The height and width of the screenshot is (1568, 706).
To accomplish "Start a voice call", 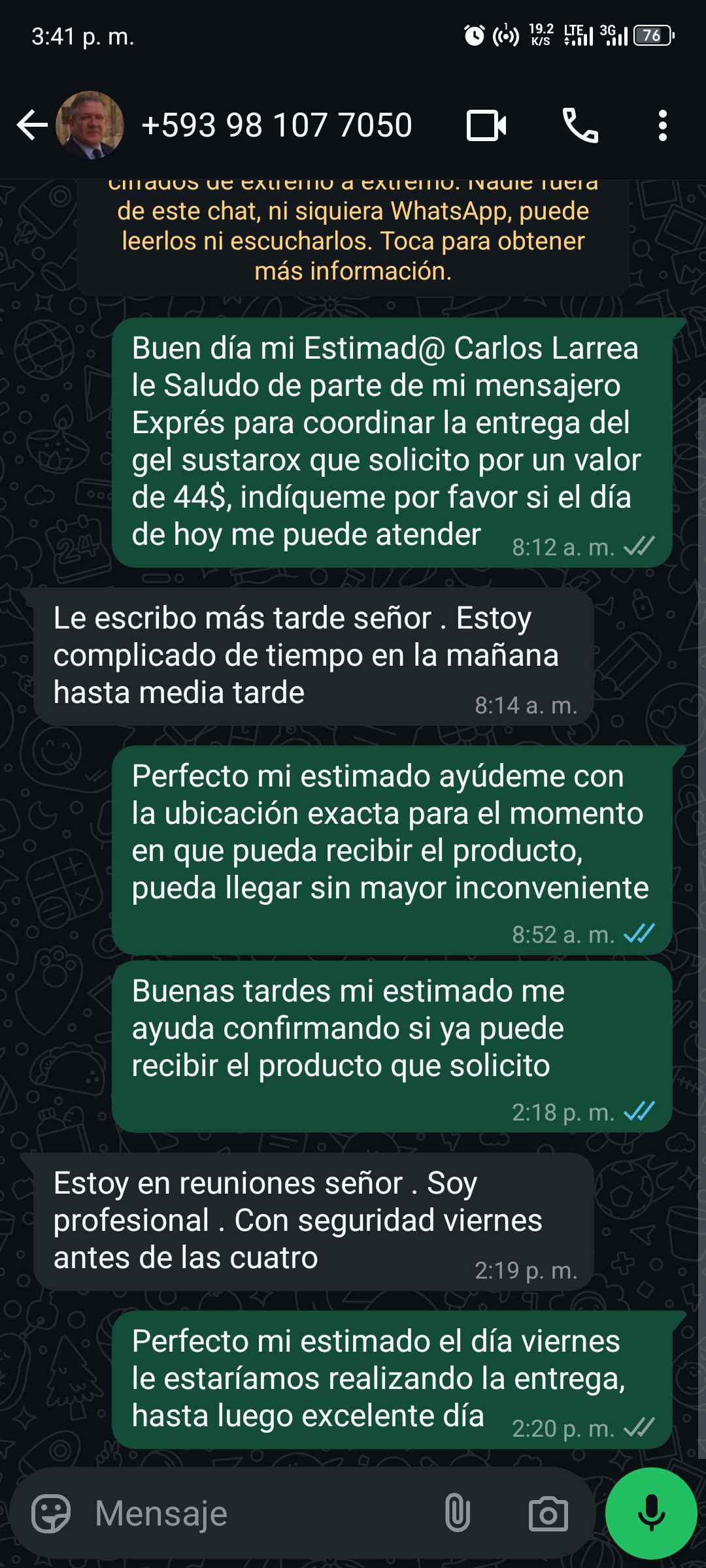I will point(580,125).
